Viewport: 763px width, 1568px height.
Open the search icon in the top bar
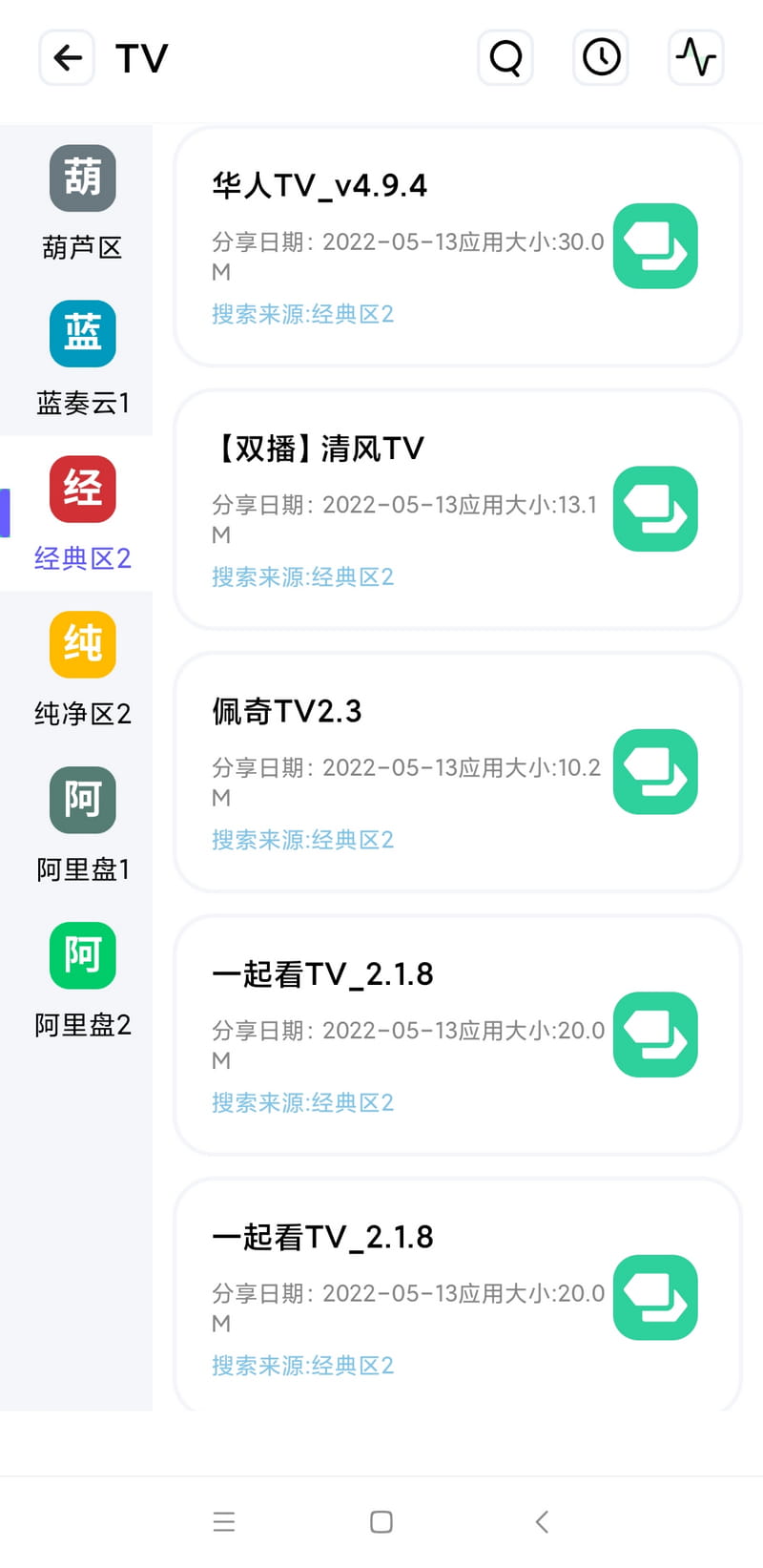(505, 57)
